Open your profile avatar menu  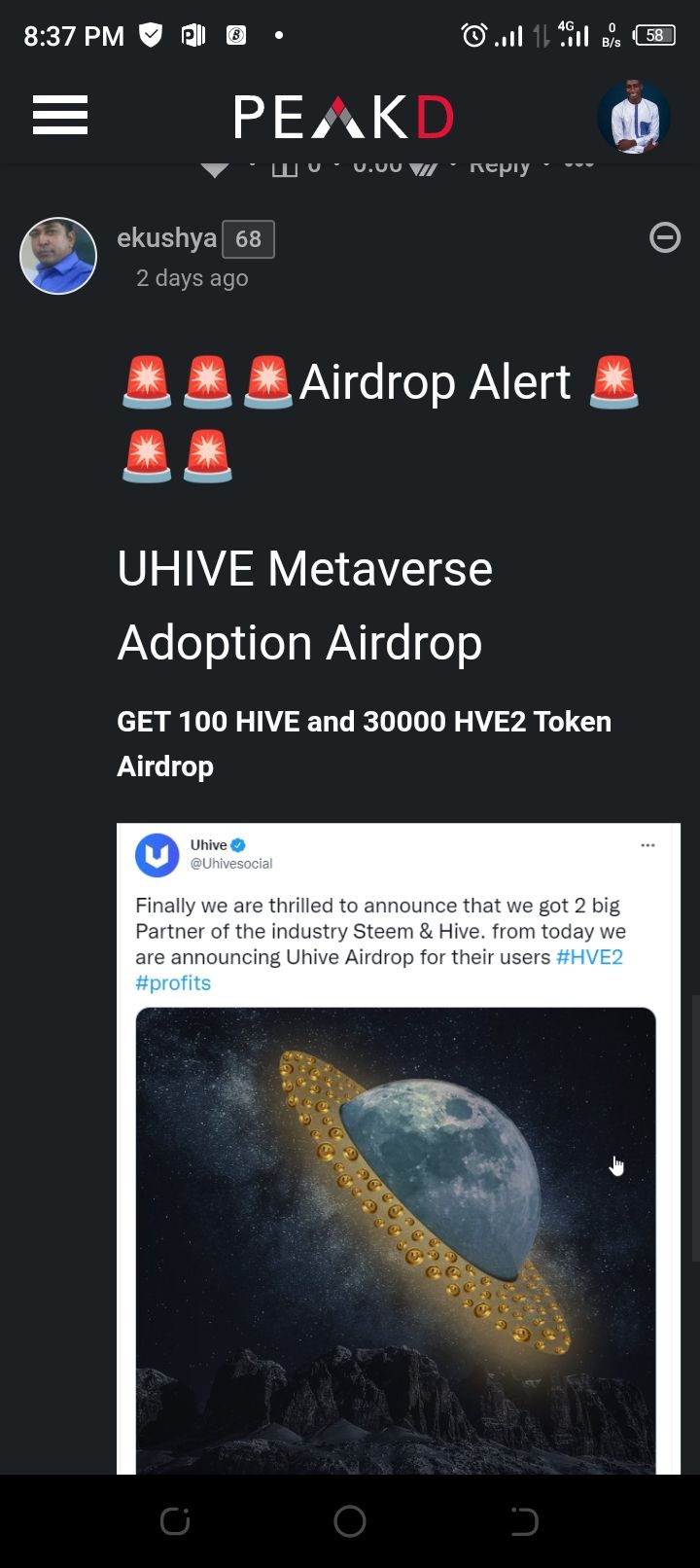[634, 118]
